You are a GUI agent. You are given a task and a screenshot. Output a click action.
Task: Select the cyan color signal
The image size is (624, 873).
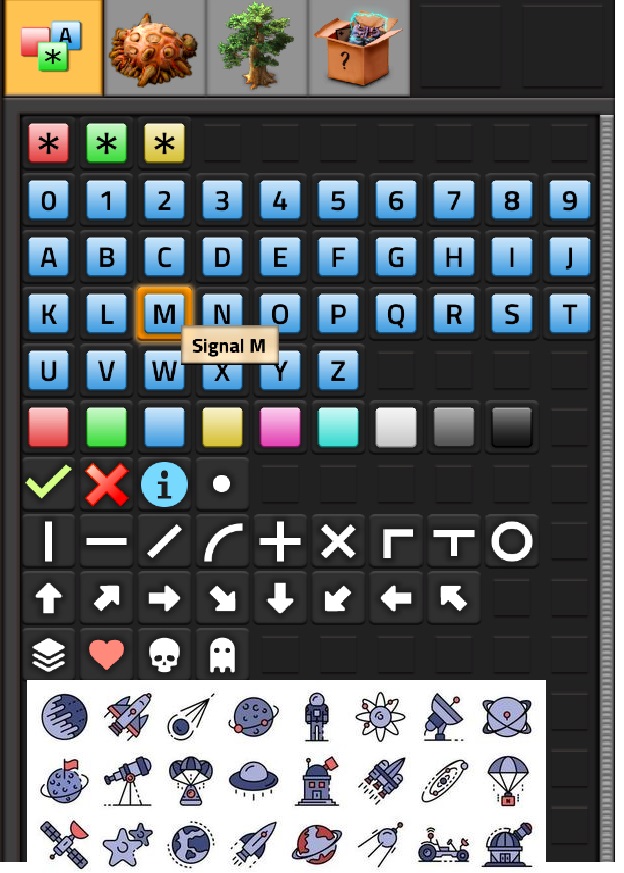coord(338,427)
